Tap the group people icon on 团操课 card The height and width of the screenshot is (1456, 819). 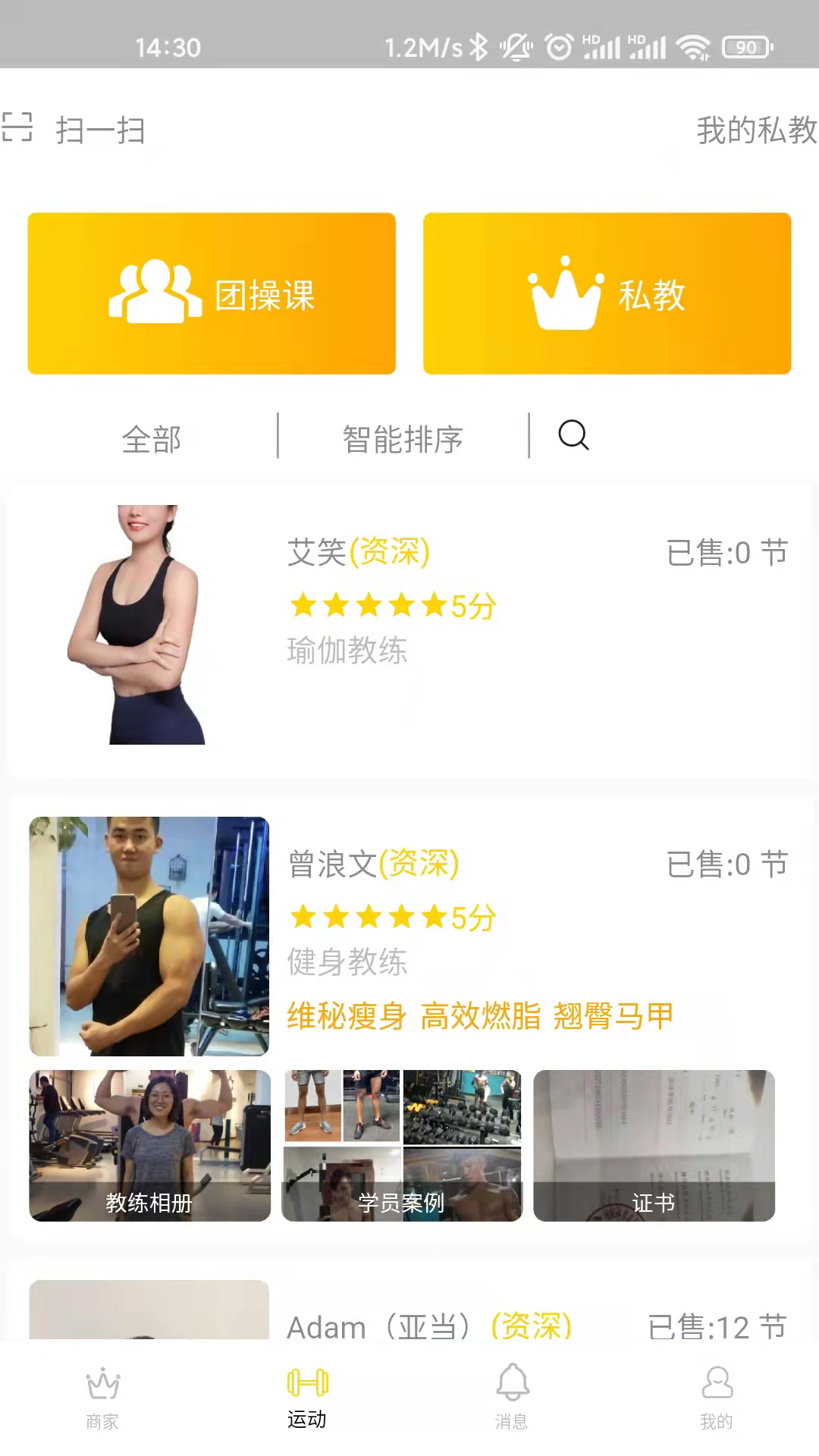pyautogui.click(x=152, y=292)
